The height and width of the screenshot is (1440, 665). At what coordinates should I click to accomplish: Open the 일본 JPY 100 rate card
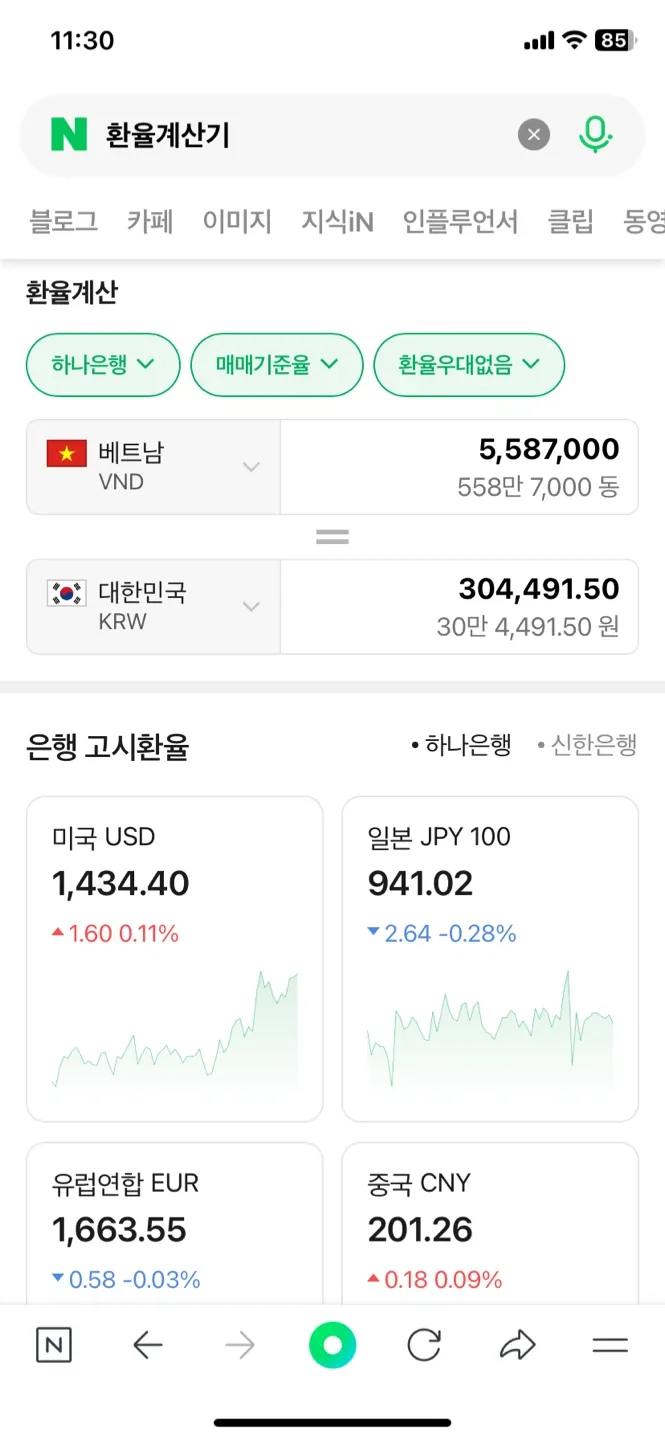coord(490,958)
